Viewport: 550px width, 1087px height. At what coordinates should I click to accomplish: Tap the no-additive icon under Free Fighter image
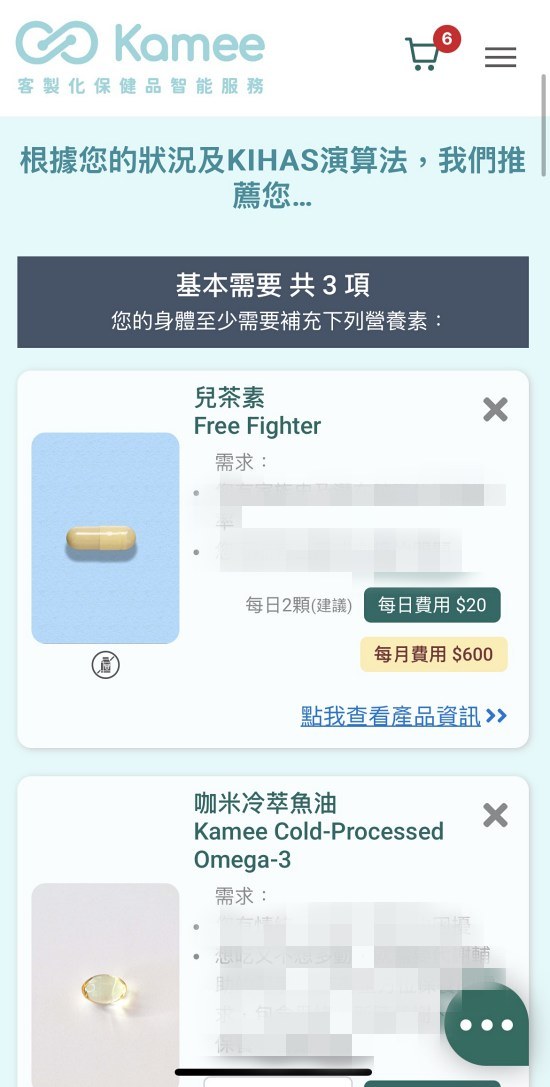coord(105,666)
